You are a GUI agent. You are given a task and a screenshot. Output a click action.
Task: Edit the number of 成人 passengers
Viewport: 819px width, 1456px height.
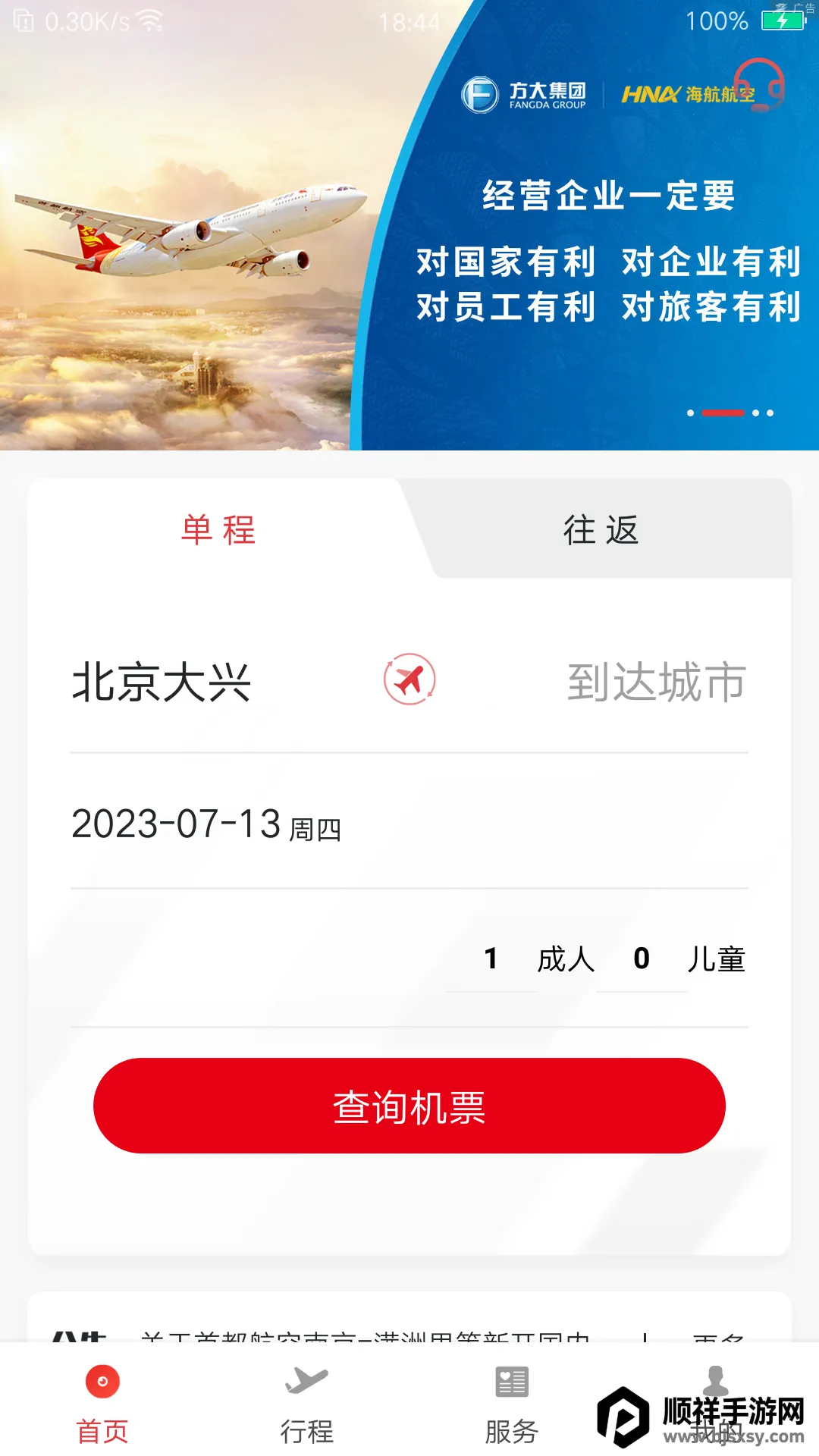491,959
